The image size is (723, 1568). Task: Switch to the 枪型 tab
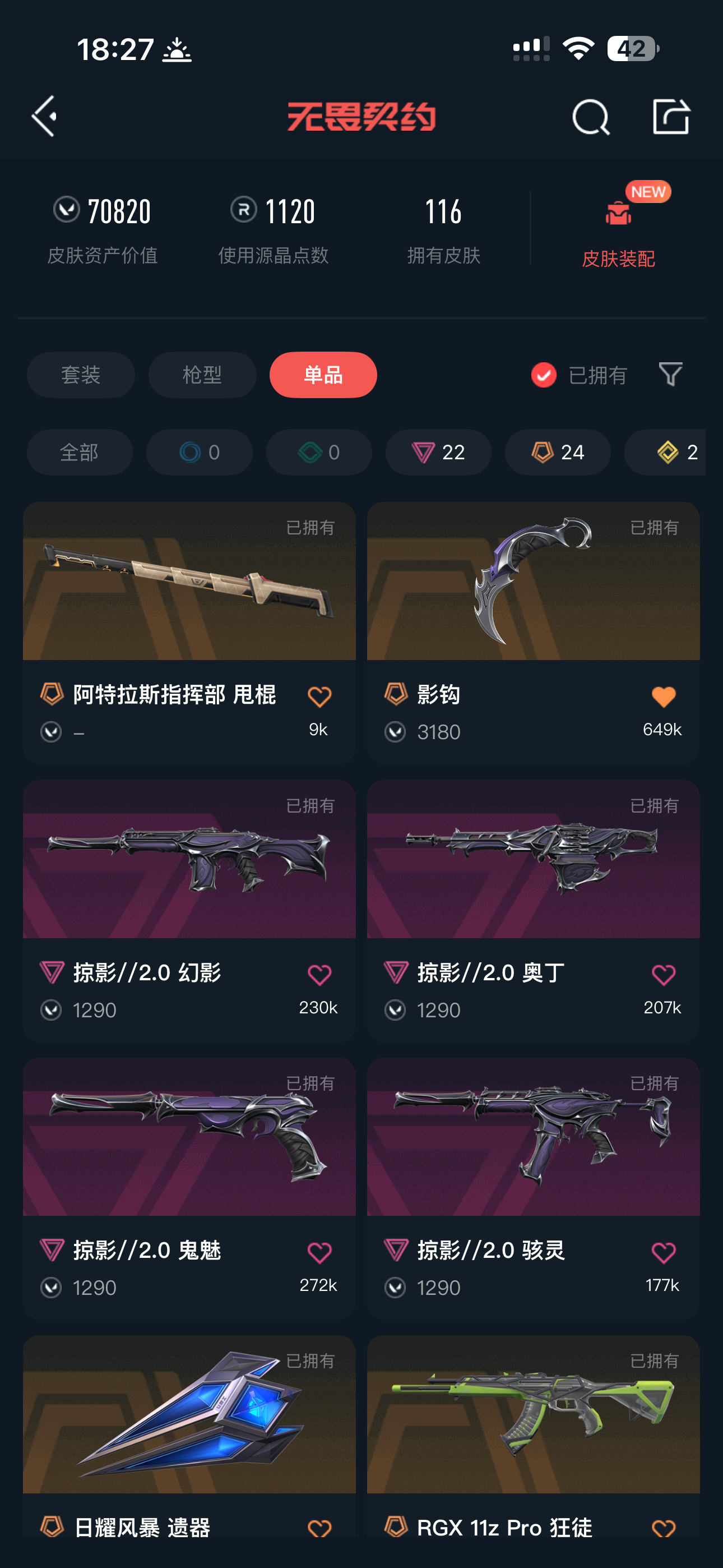[x=202, y=375]
